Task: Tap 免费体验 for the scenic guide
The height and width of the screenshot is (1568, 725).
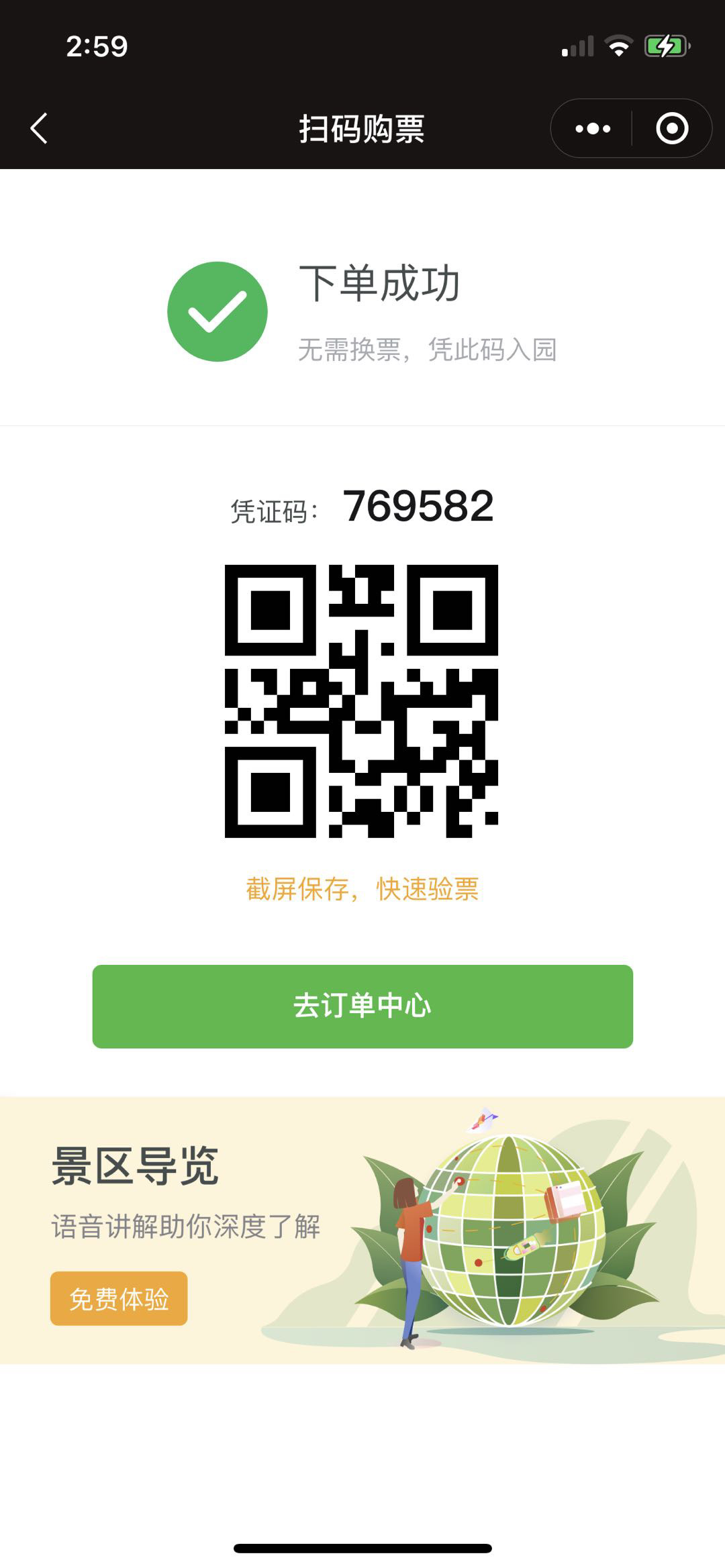Action: pyautogui.click(x=119, y=1298)
